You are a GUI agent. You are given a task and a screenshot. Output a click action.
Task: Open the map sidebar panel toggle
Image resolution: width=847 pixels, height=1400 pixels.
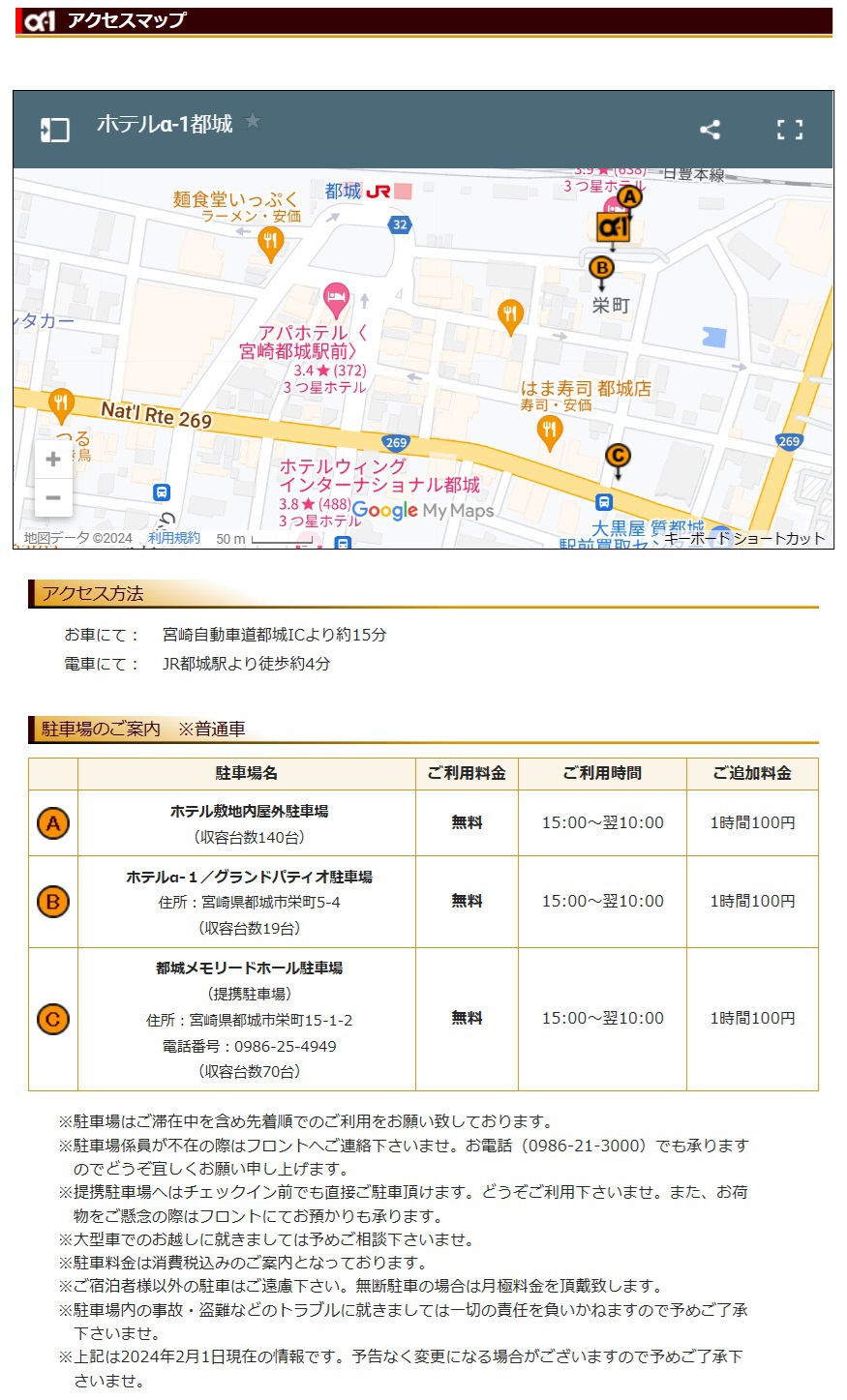click(54, 130)
